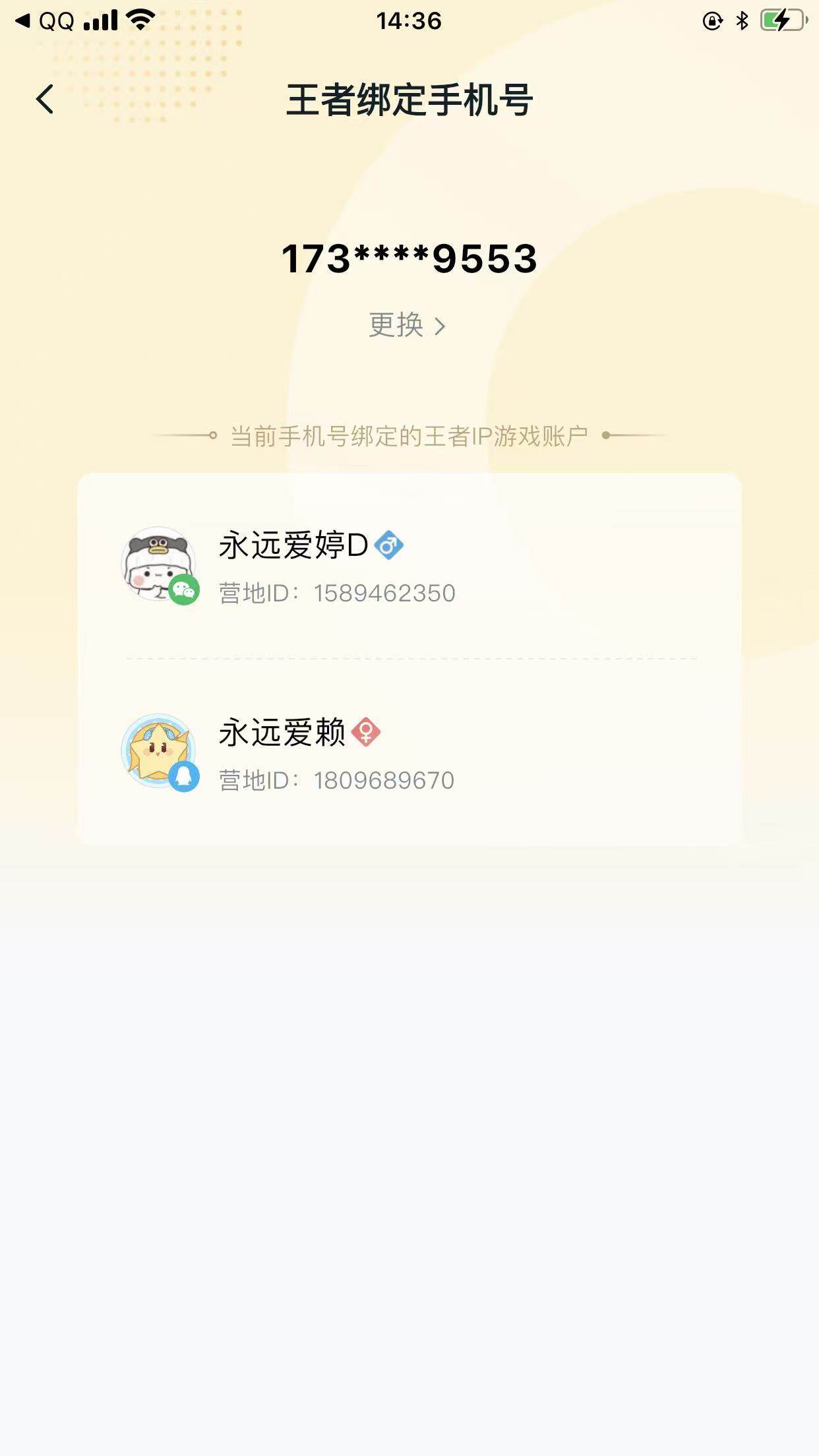Tap 营地ID 1589462350 of 永远爱婷D
The image size is (819, 1456).
(335, 592)
